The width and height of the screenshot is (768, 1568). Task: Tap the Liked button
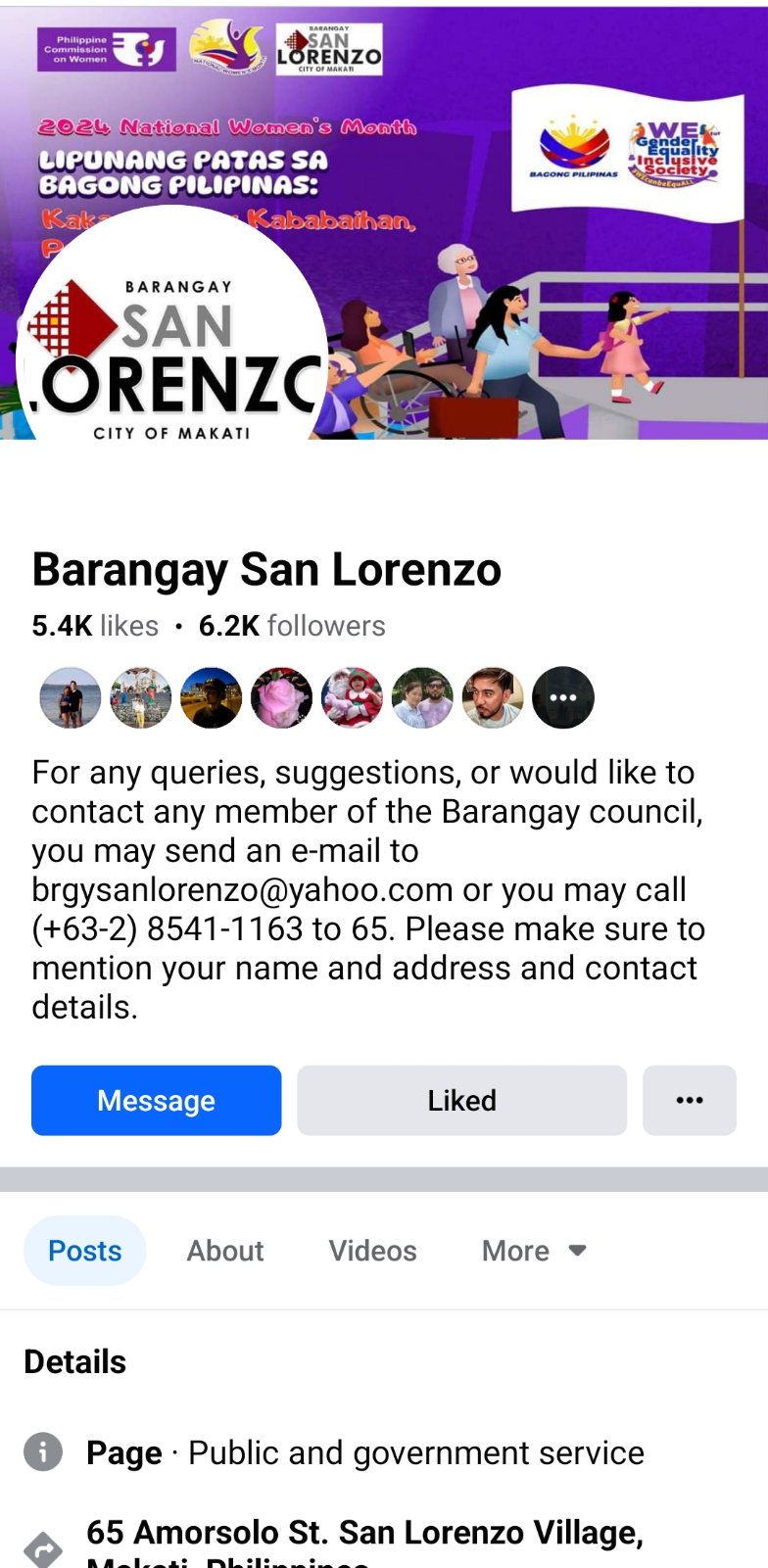(x=461, y=1100)
